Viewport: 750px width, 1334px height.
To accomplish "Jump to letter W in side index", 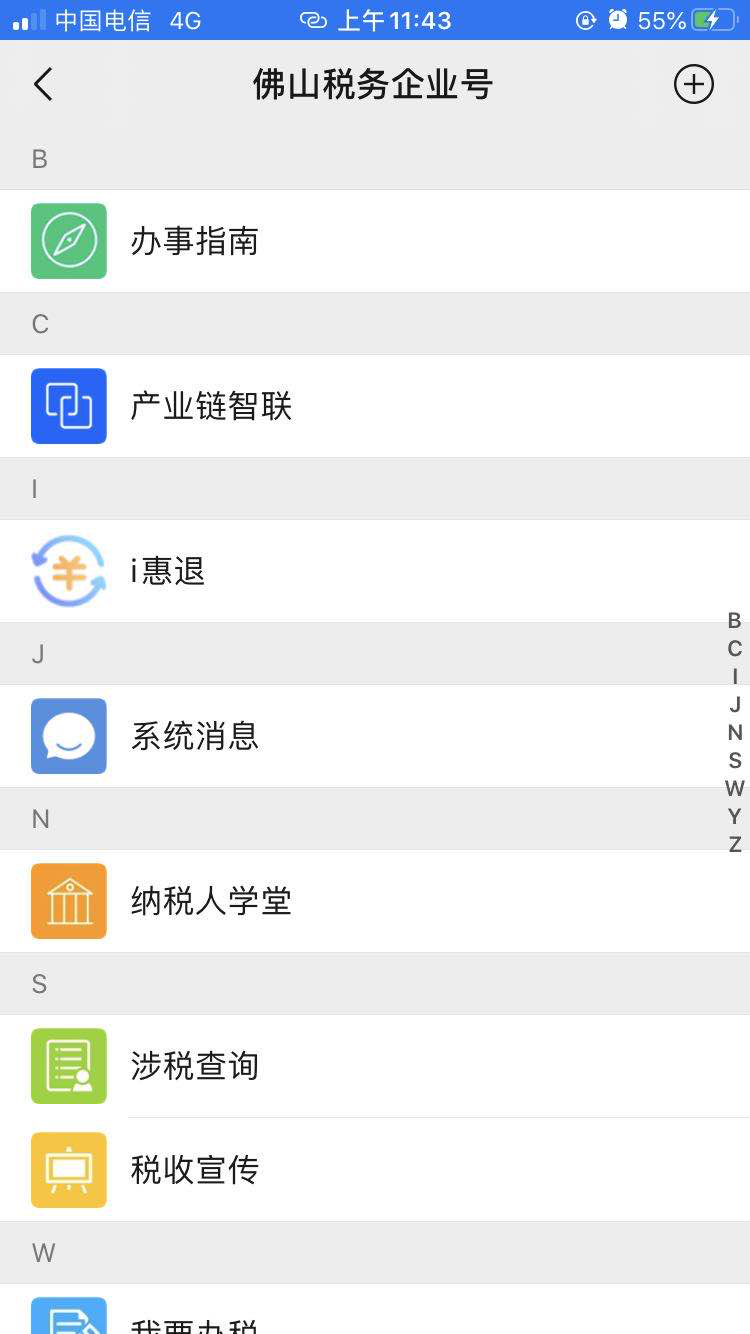I will tap(735, 788).
